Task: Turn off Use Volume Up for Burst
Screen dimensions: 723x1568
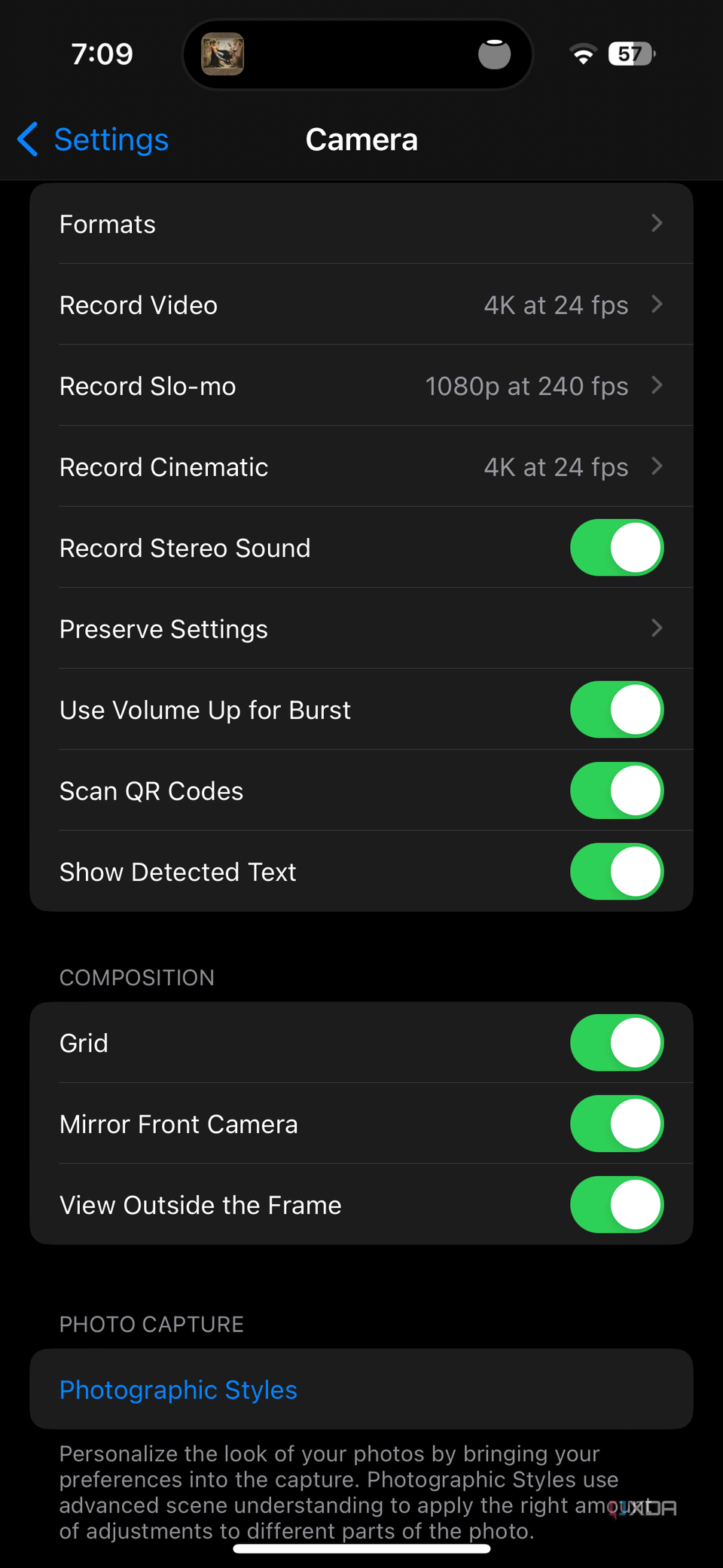Action: coord(616,709)
